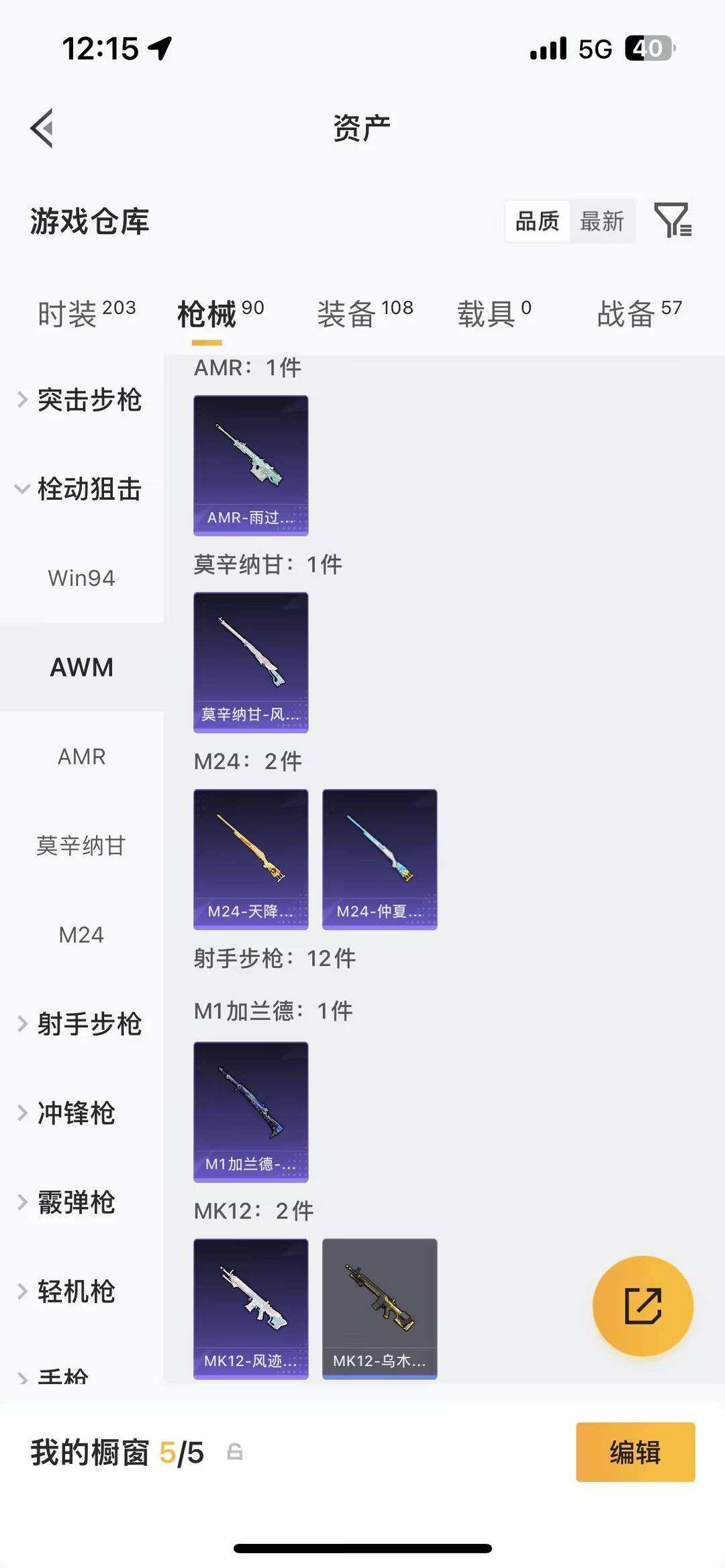Tap the back arrow to leave 资产 page
The image size is (725, 1568).
42,127
